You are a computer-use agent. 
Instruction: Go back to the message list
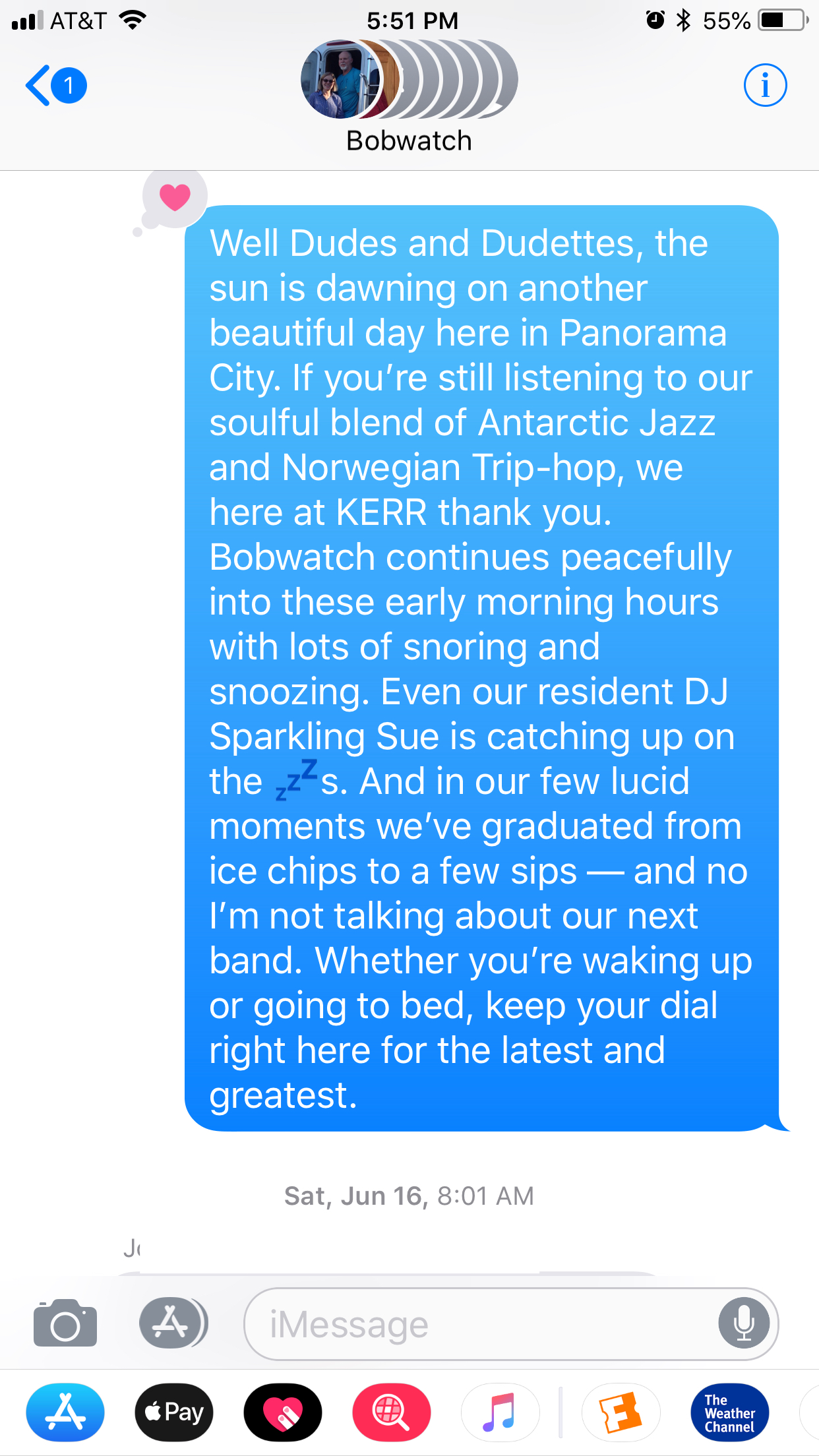[x=55, y=86]
